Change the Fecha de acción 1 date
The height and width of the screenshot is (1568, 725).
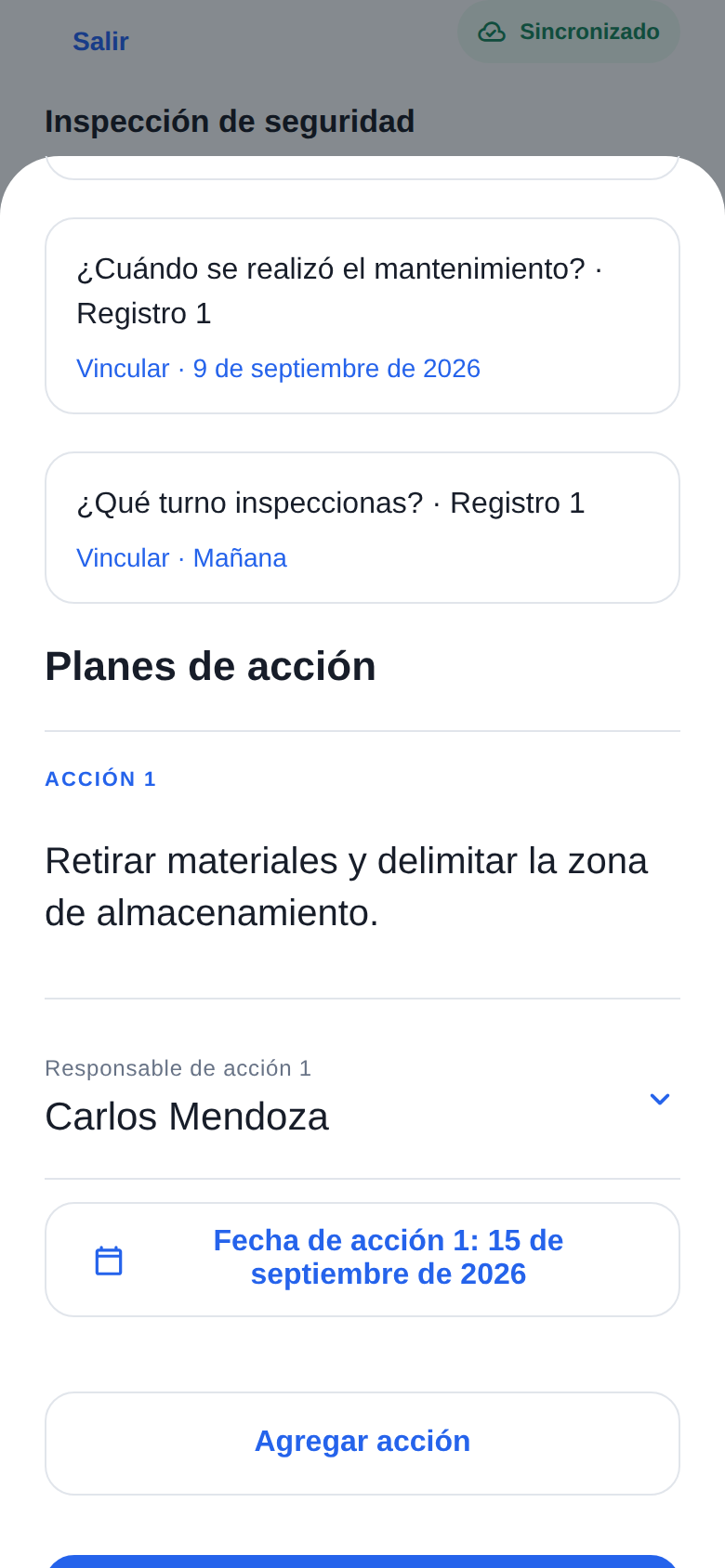point(362,1260)
